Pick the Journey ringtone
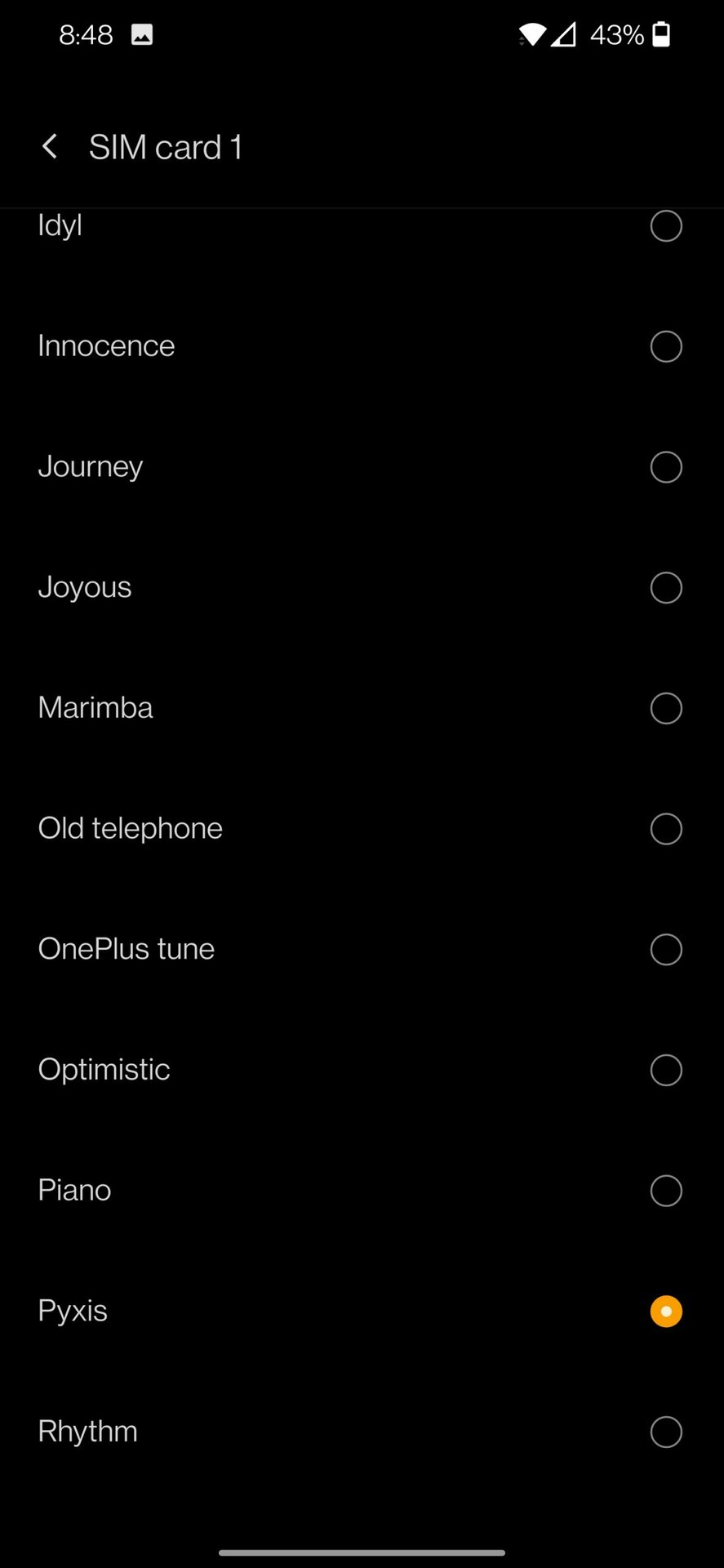This screenshot has width=724, height=1568. coord(665,467)
